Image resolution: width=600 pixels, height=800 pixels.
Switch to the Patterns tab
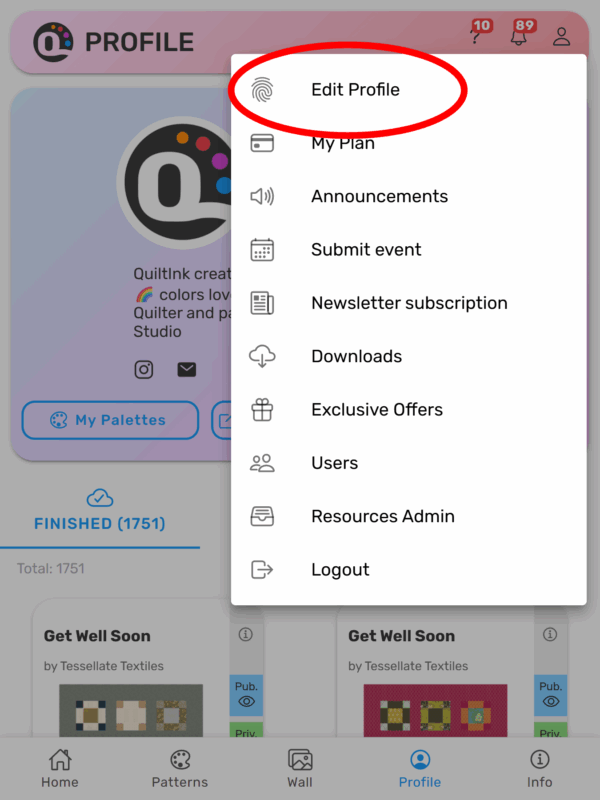(180, 769)
